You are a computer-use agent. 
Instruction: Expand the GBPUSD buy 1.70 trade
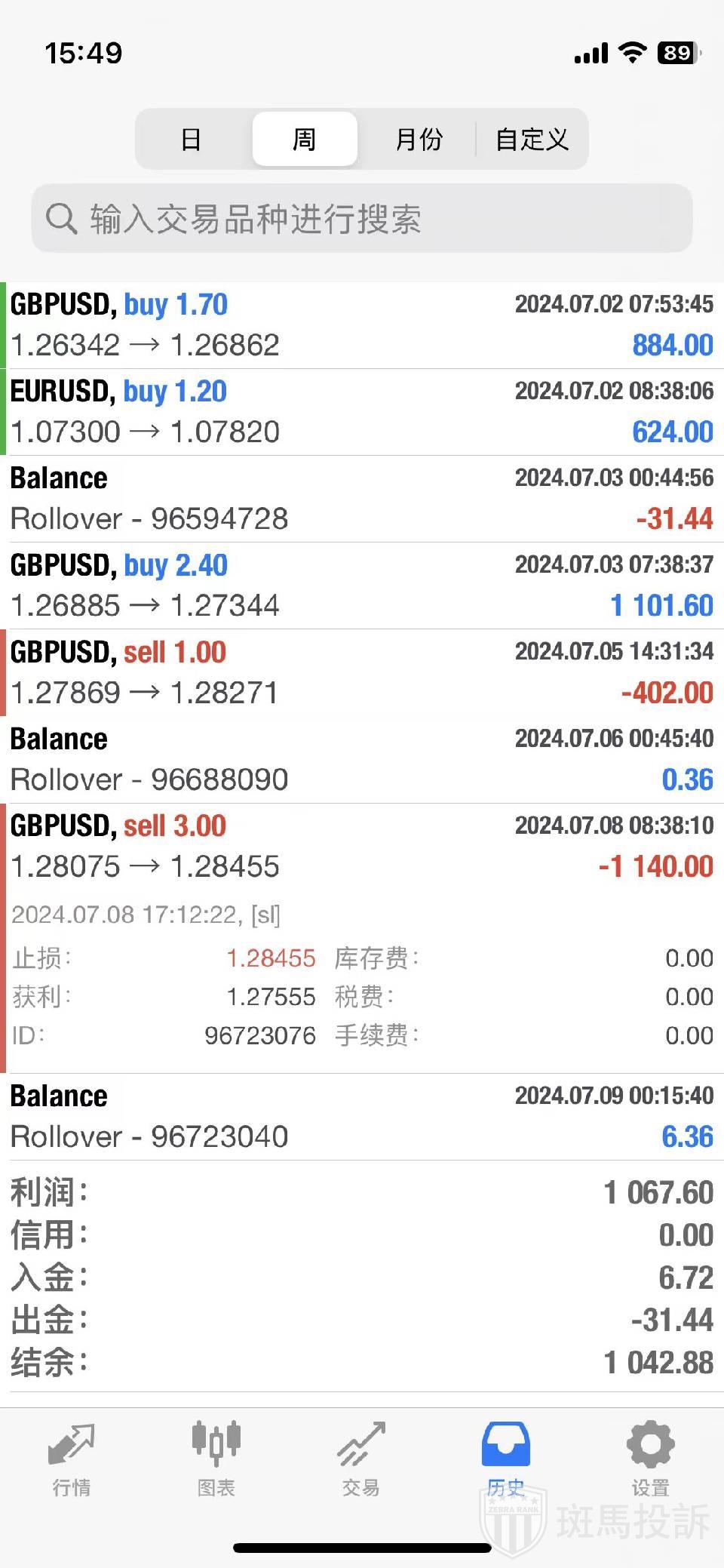point(362,325)
